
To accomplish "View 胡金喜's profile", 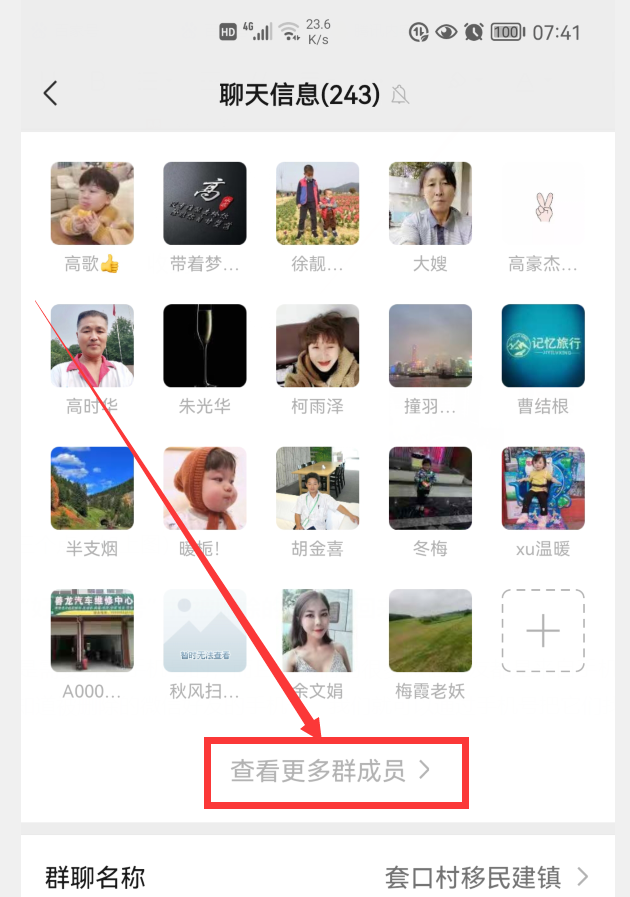I will point(317,487).
